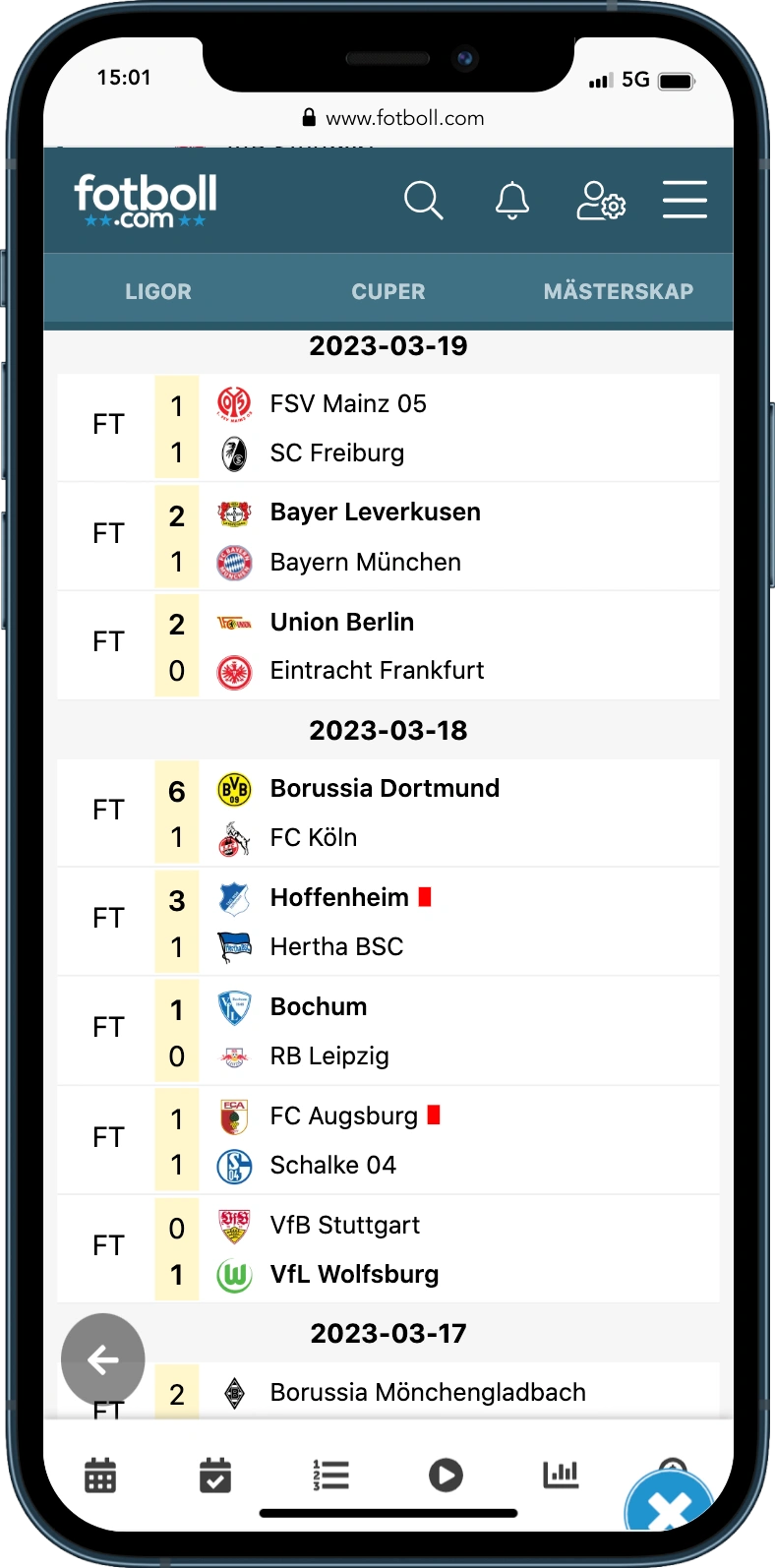Open FSV Mainz 05 vs SC Freiburg match
775x1568 pixels.
click(x=388, y=428)
